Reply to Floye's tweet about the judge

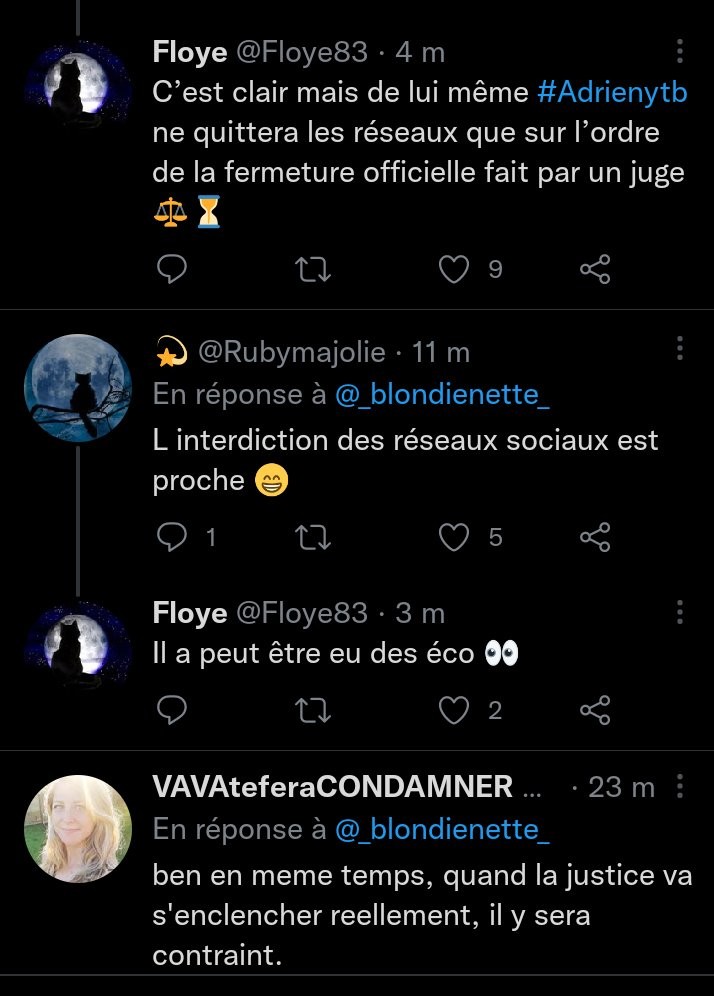174,268
